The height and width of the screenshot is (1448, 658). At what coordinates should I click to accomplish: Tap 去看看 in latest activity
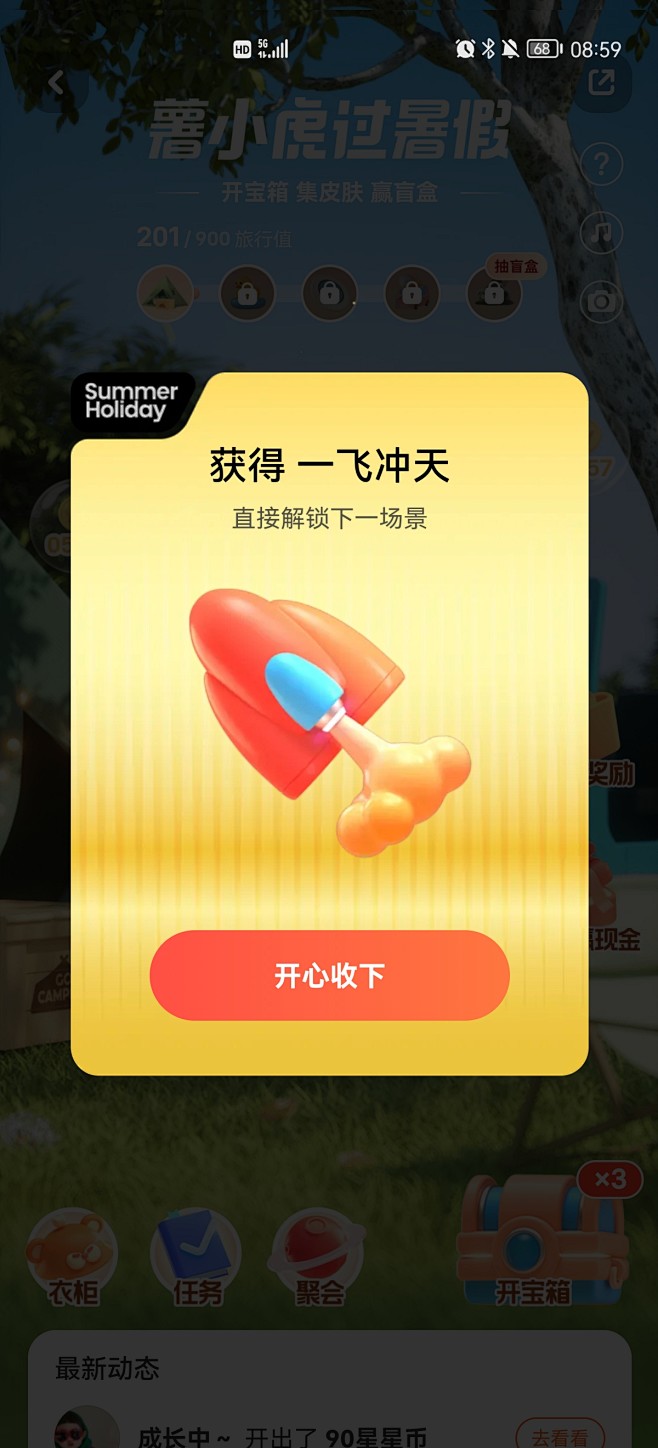tap(560, 1436)
